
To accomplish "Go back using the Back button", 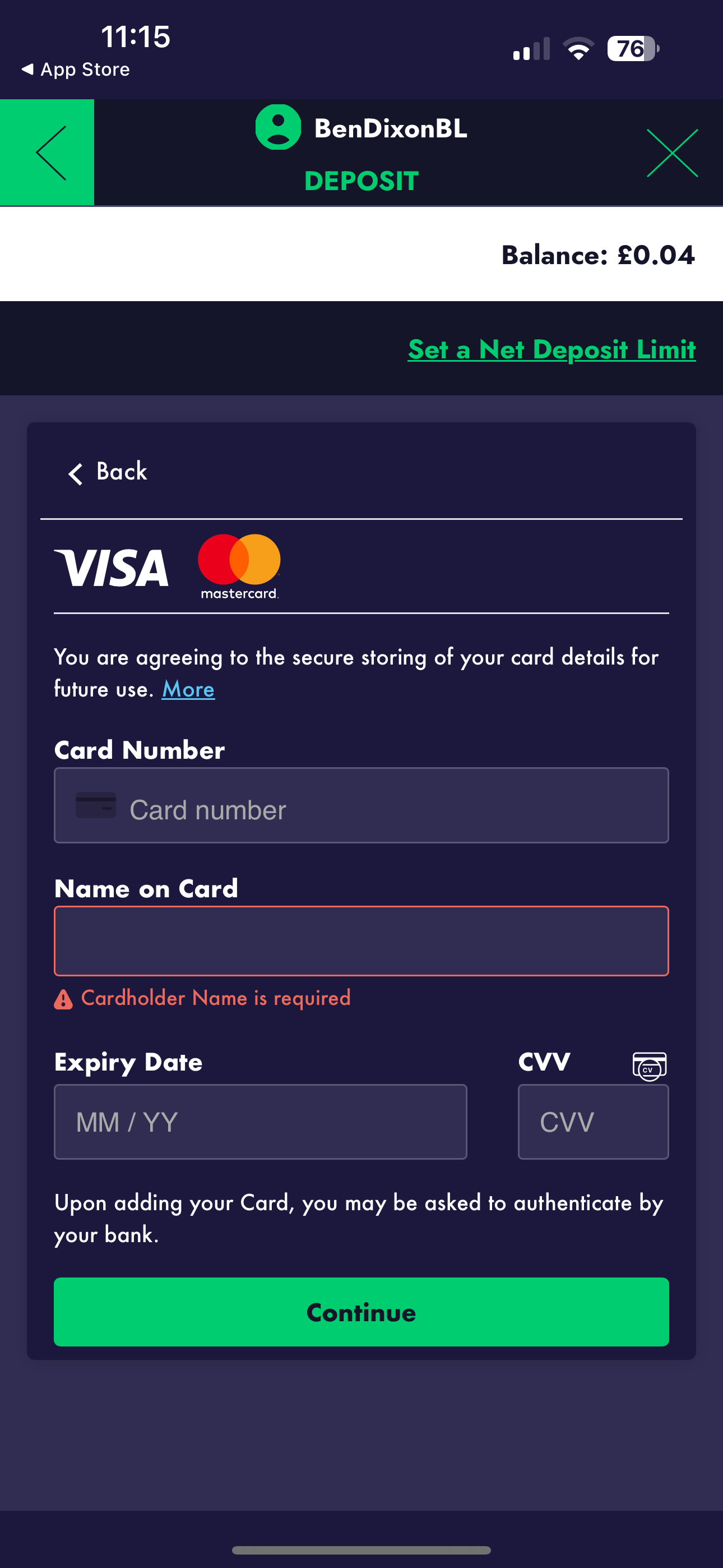I will [x=108, y=472].
